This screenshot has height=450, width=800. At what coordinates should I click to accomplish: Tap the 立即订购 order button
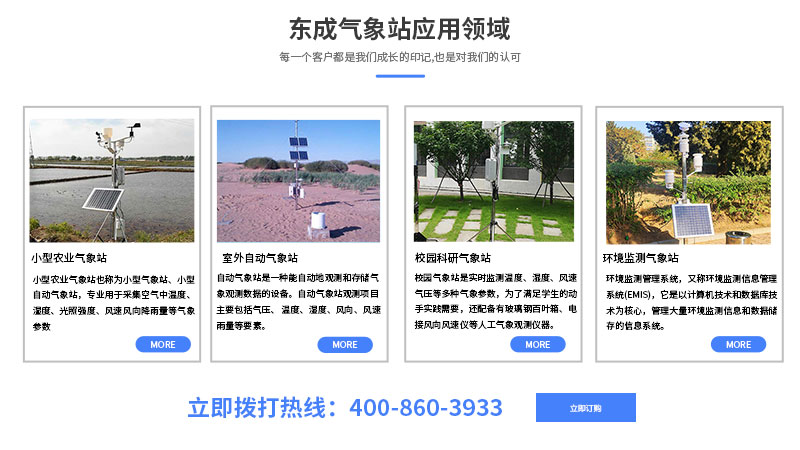pos(585,408)
